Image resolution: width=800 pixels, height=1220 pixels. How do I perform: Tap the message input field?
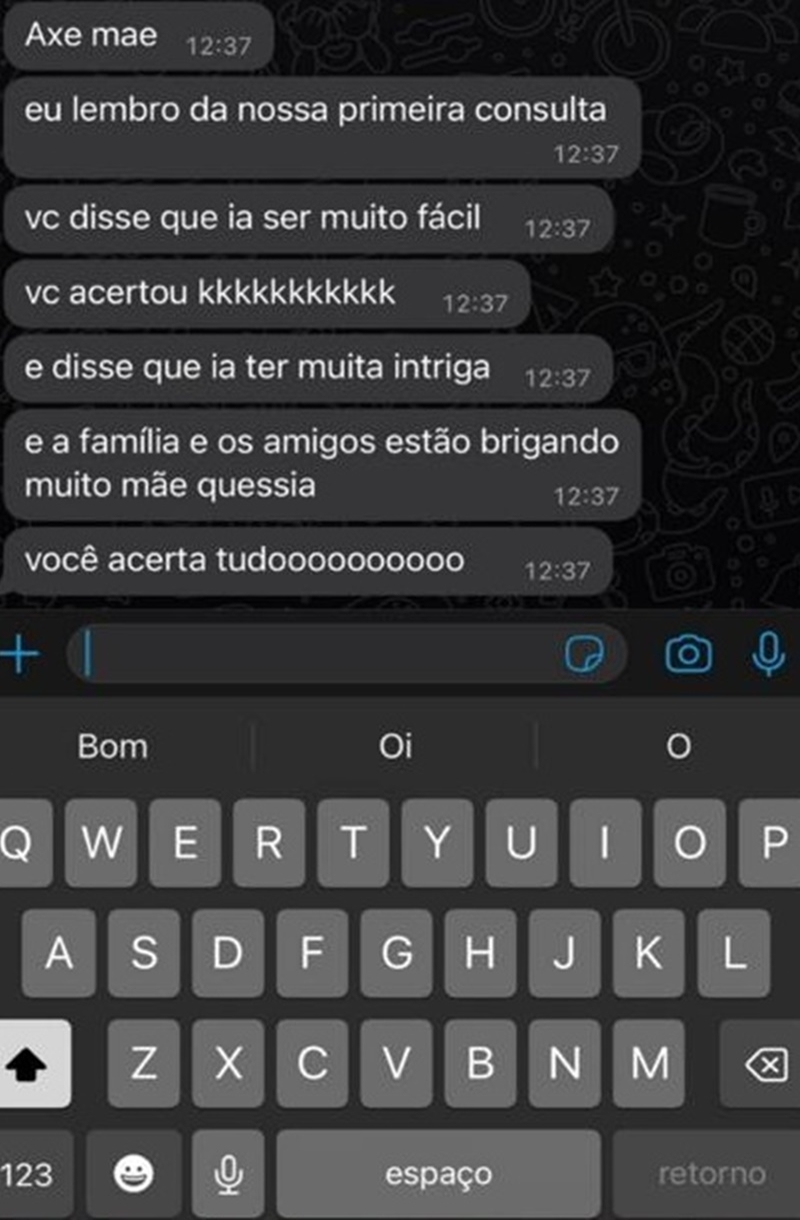[x=320, y=655]
